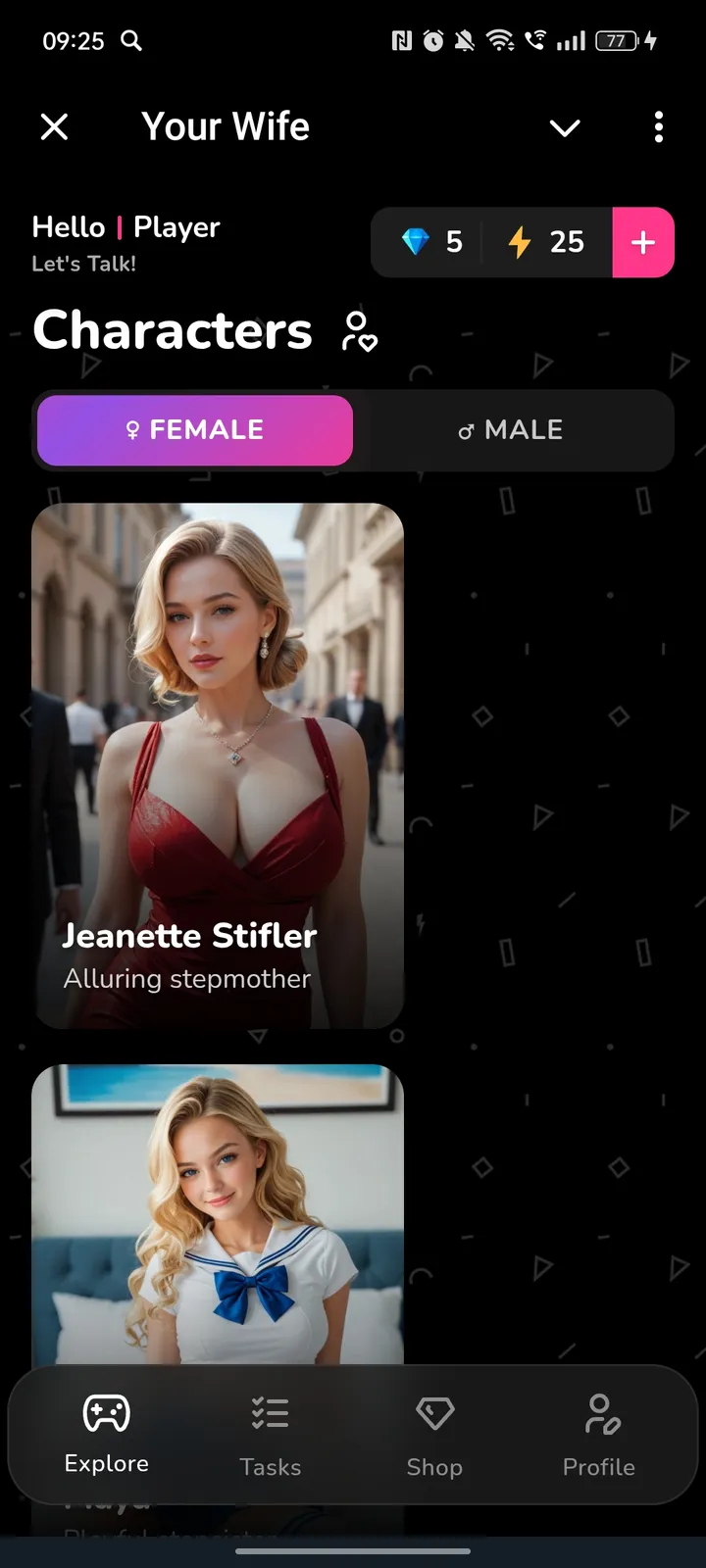Switch to the Tasks tab

click(271, 1435)
